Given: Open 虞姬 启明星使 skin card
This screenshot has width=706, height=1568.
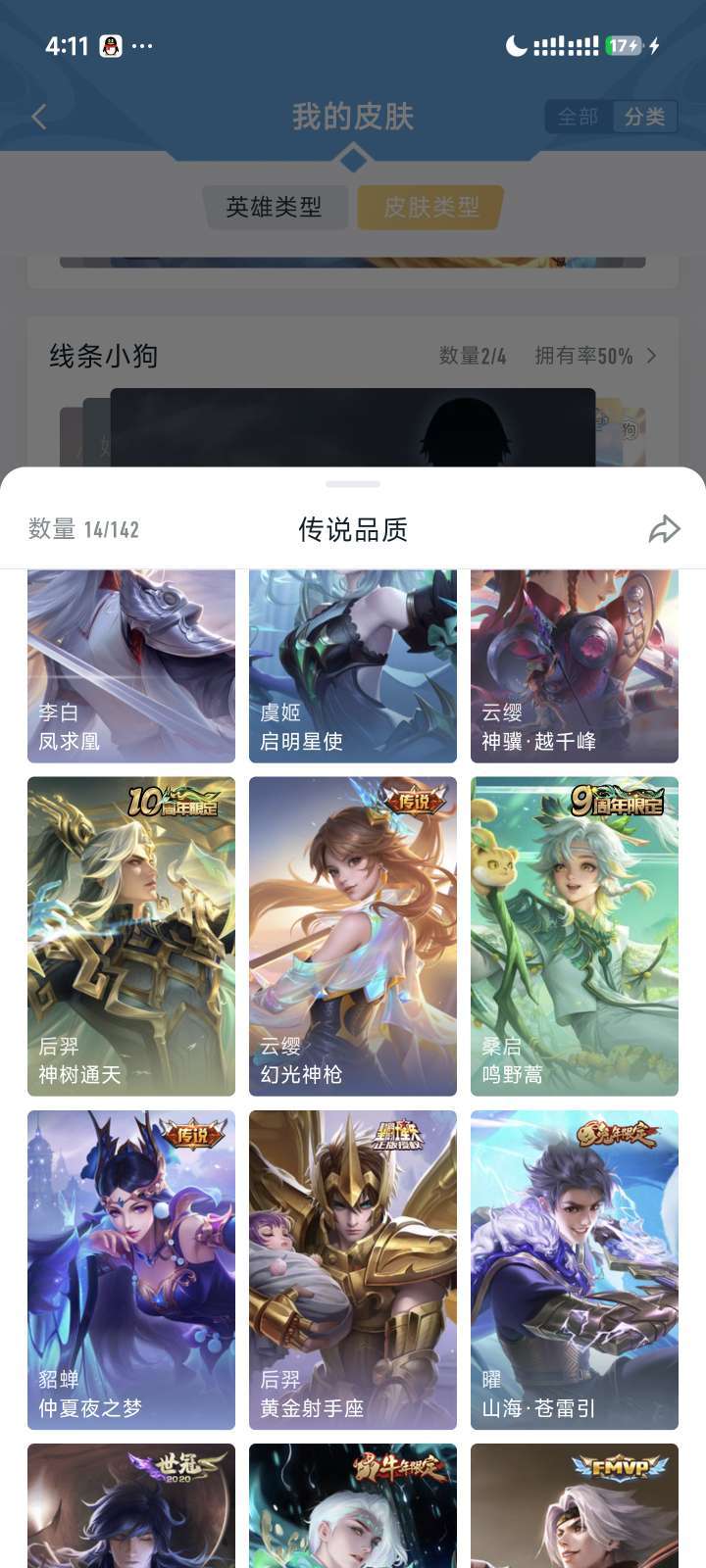Looking at the screenshot, I should (353, 666).
